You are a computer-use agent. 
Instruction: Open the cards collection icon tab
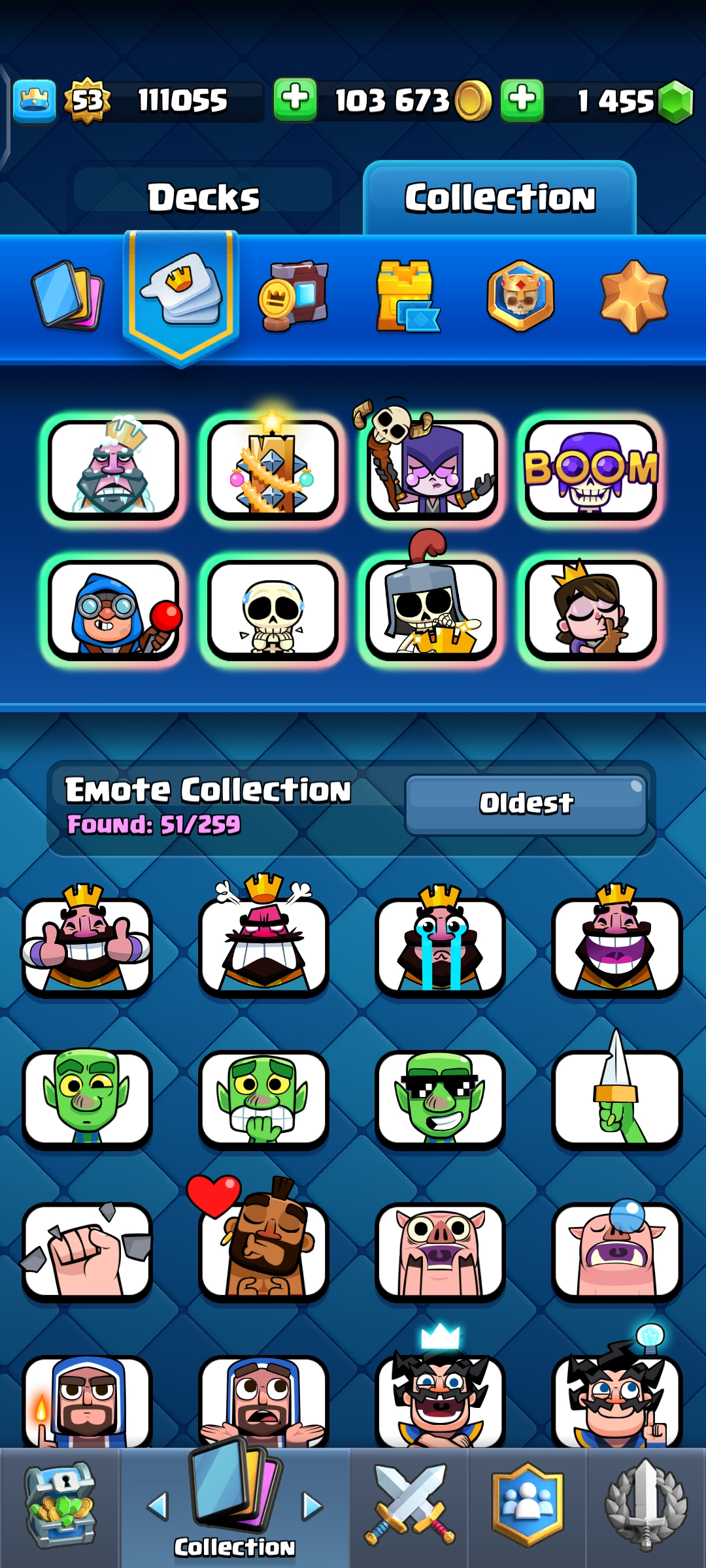click(67, 295)
